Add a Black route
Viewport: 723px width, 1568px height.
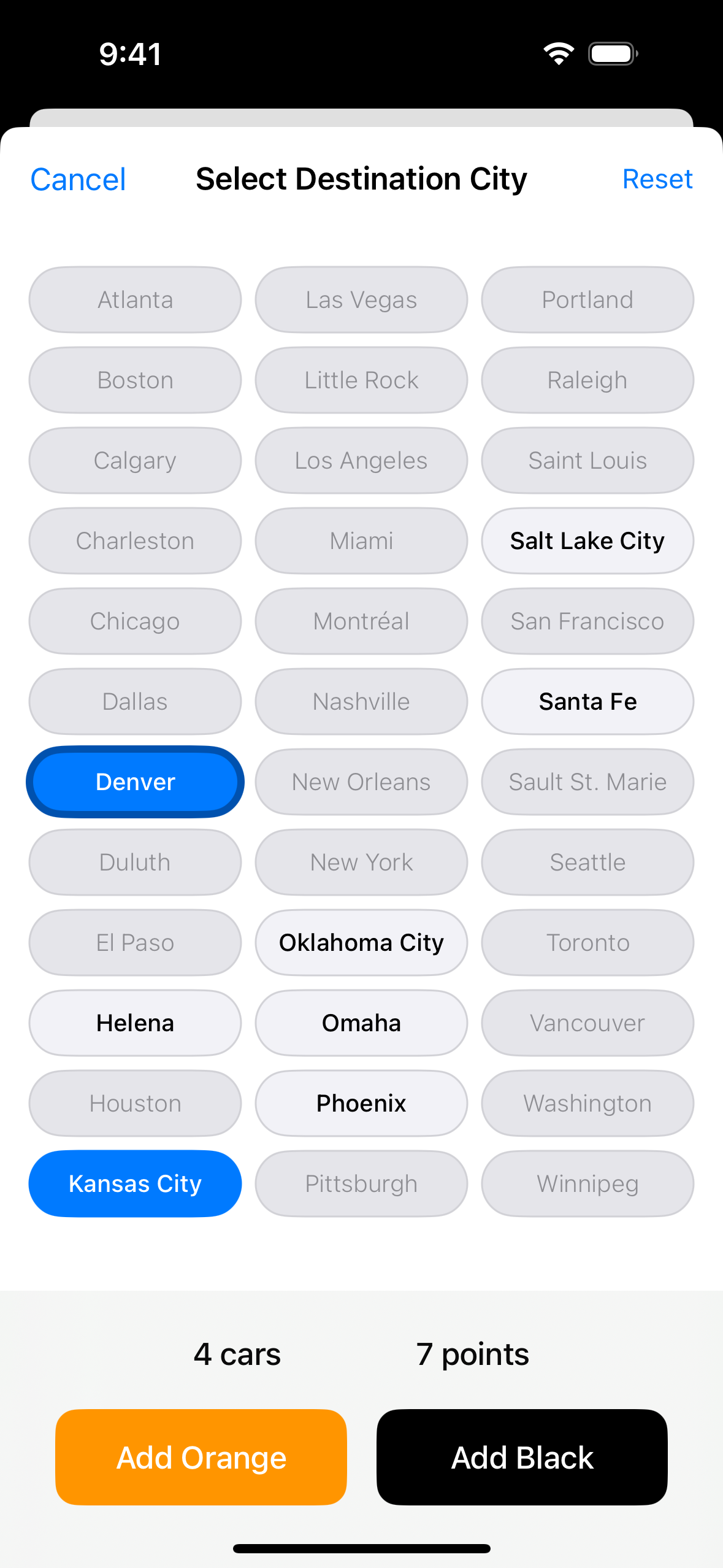(522, 1457)
